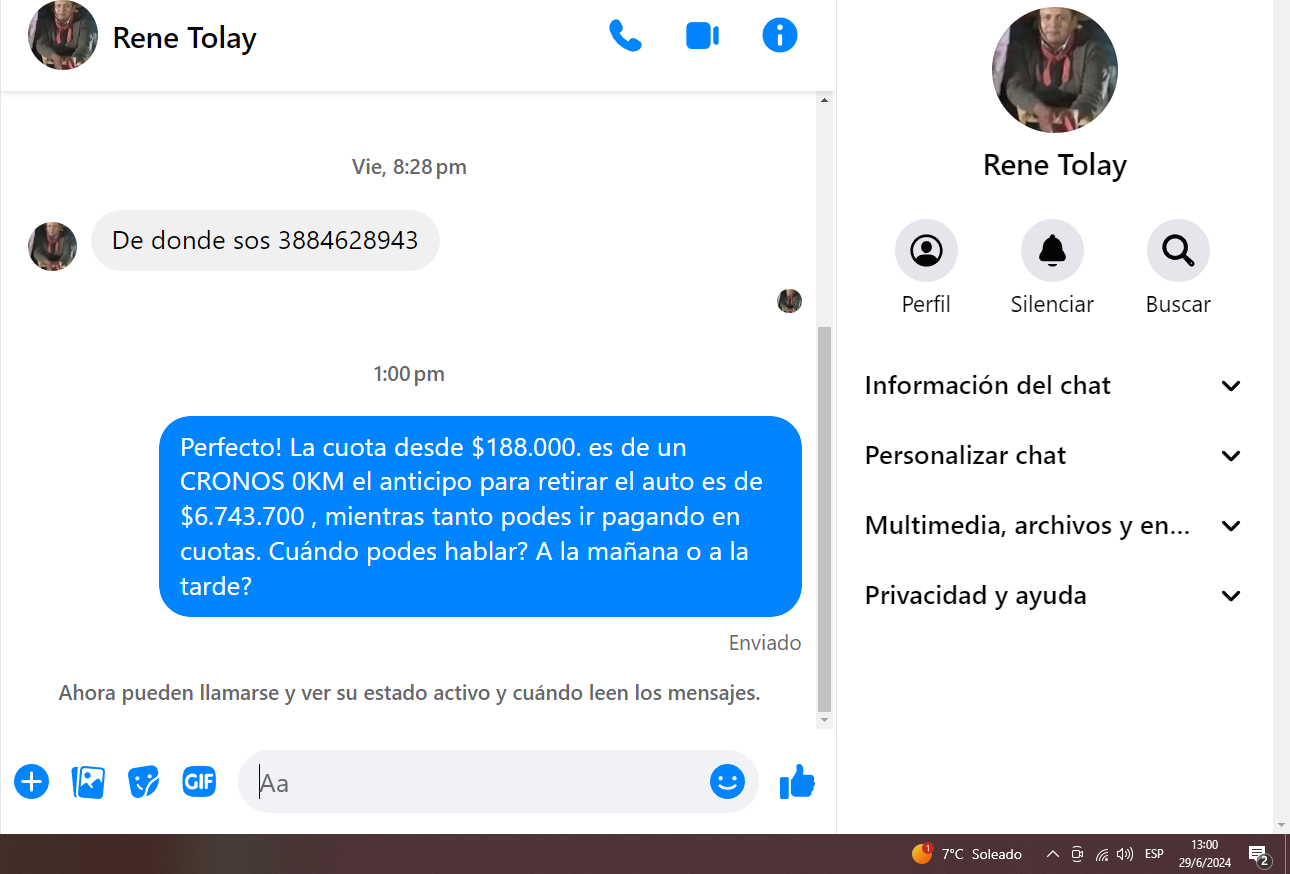Screen dimensions: 1290x874
Task: Mute the conversation with Silenciar
Action: (1052, 251)
